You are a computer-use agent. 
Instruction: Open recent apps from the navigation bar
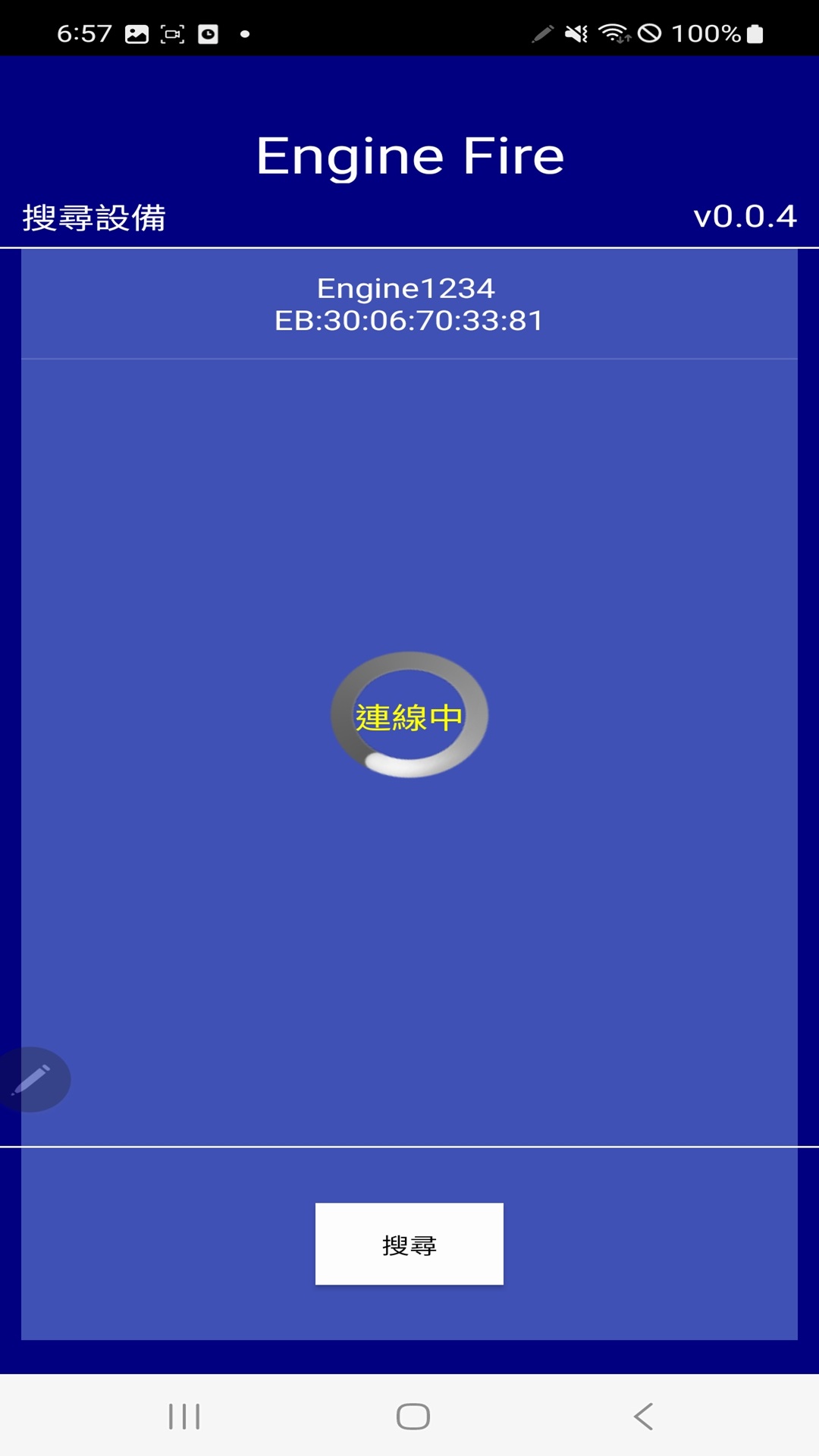pyautogui.click(x=184, y=1416)
